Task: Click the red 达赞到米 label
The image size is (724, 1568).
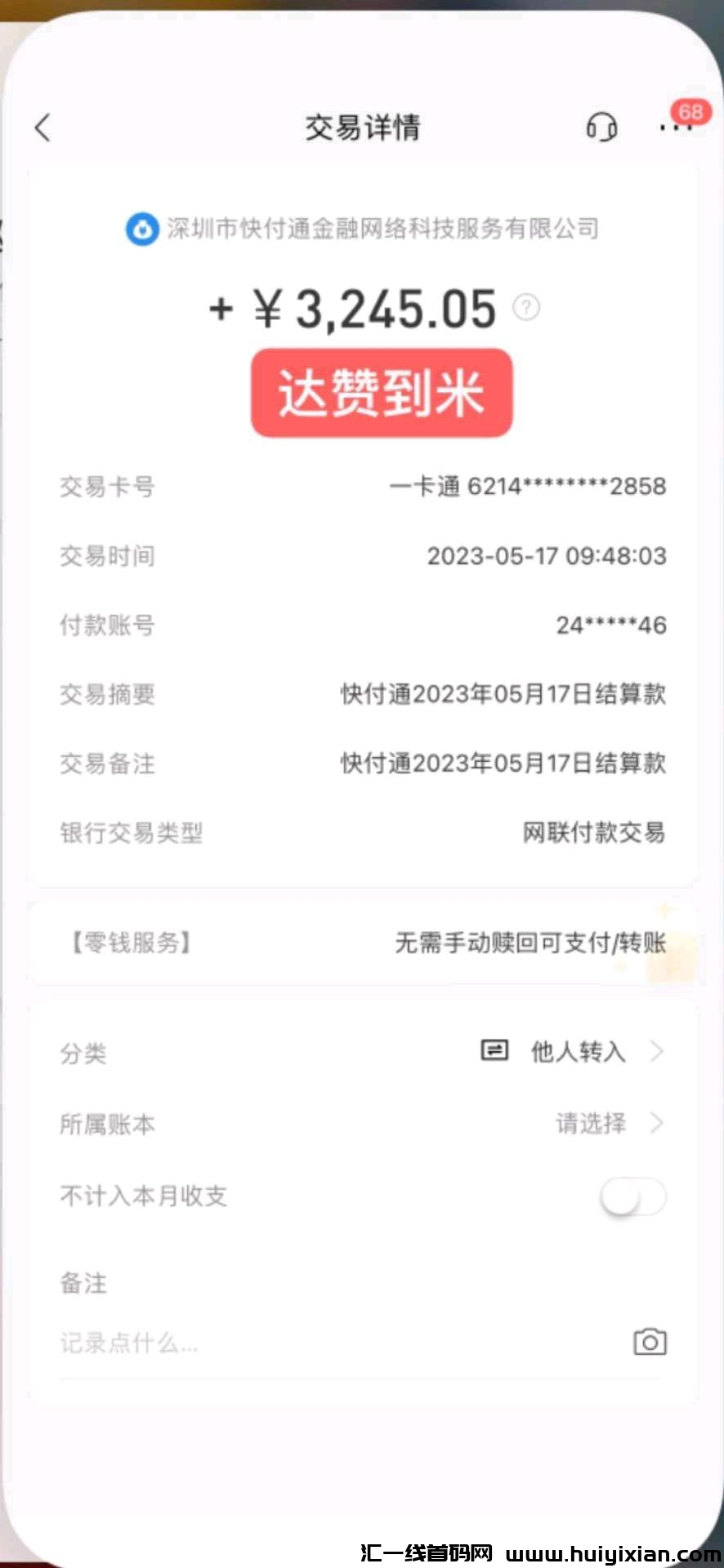Action: click(381, 394)
